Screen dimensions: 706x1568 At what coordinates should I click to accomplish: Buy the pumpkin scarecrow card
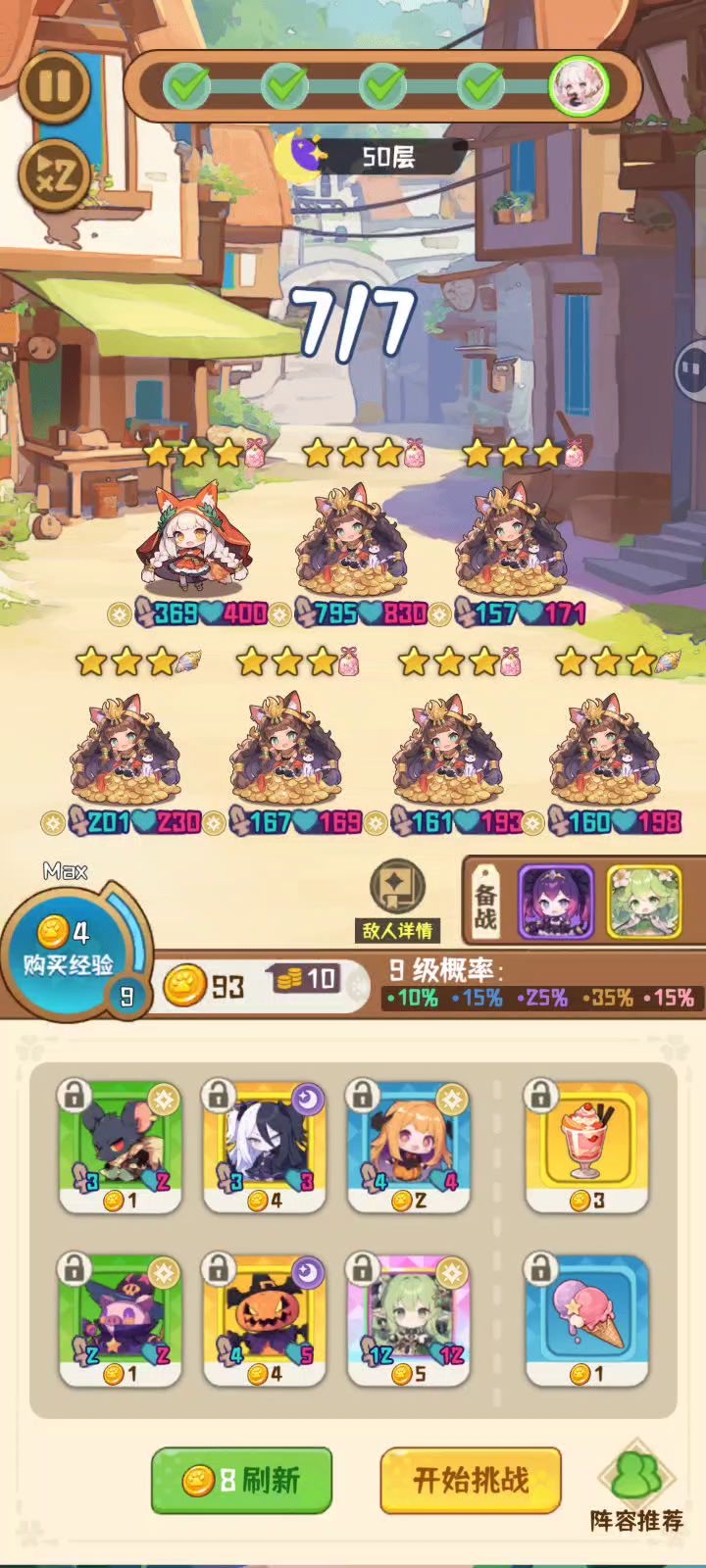[265, 1320]
